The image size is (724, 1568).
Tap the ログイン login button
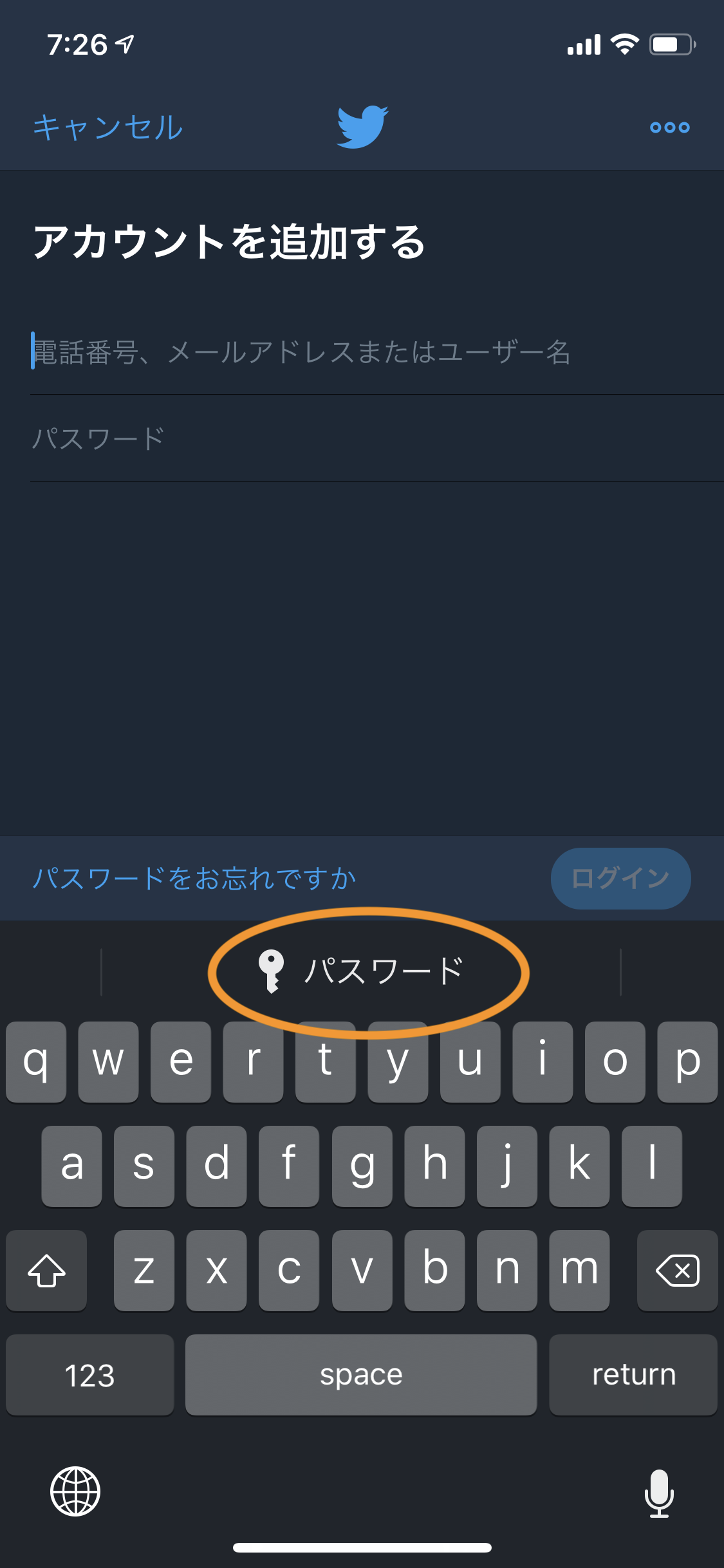point(620,878)
